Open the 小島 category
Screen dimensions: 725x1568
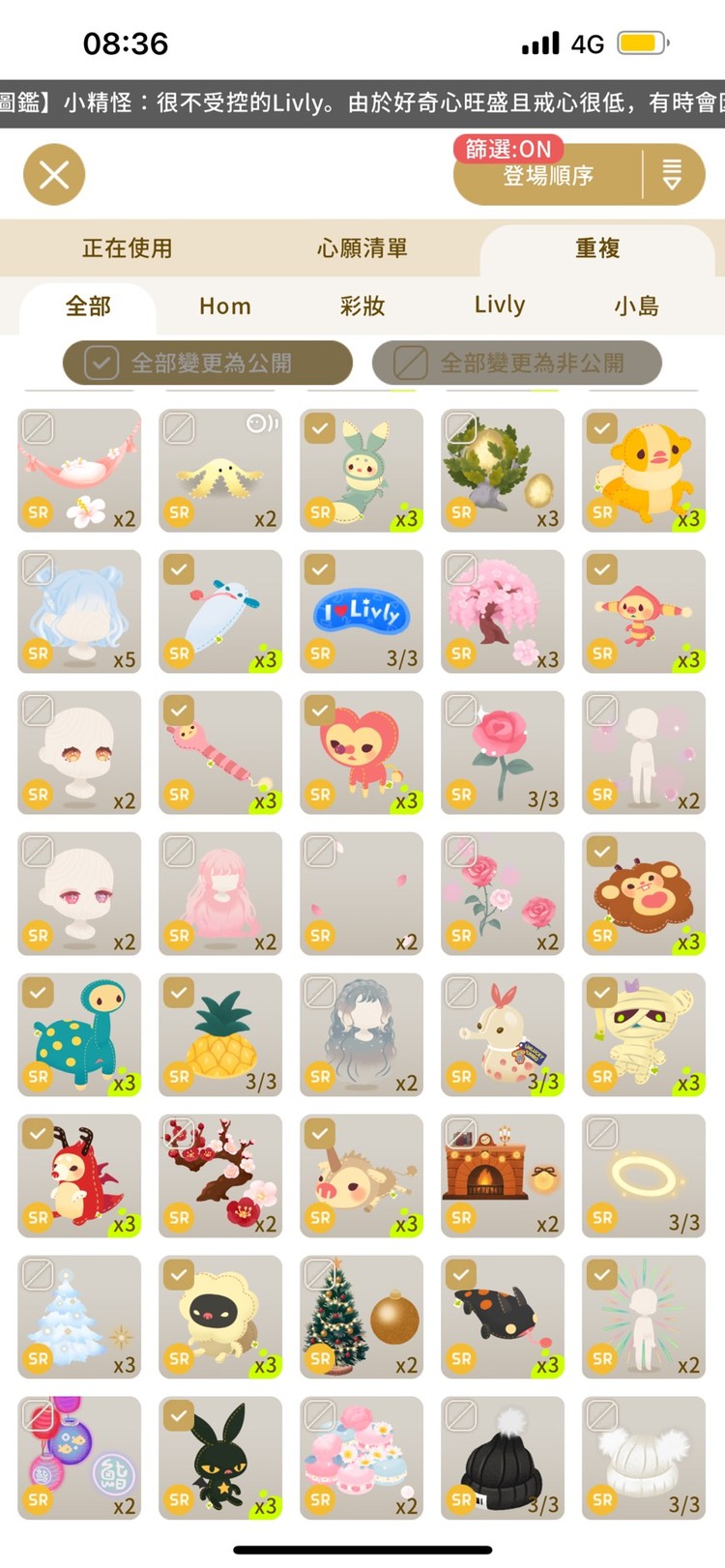[x=636, y=306]
